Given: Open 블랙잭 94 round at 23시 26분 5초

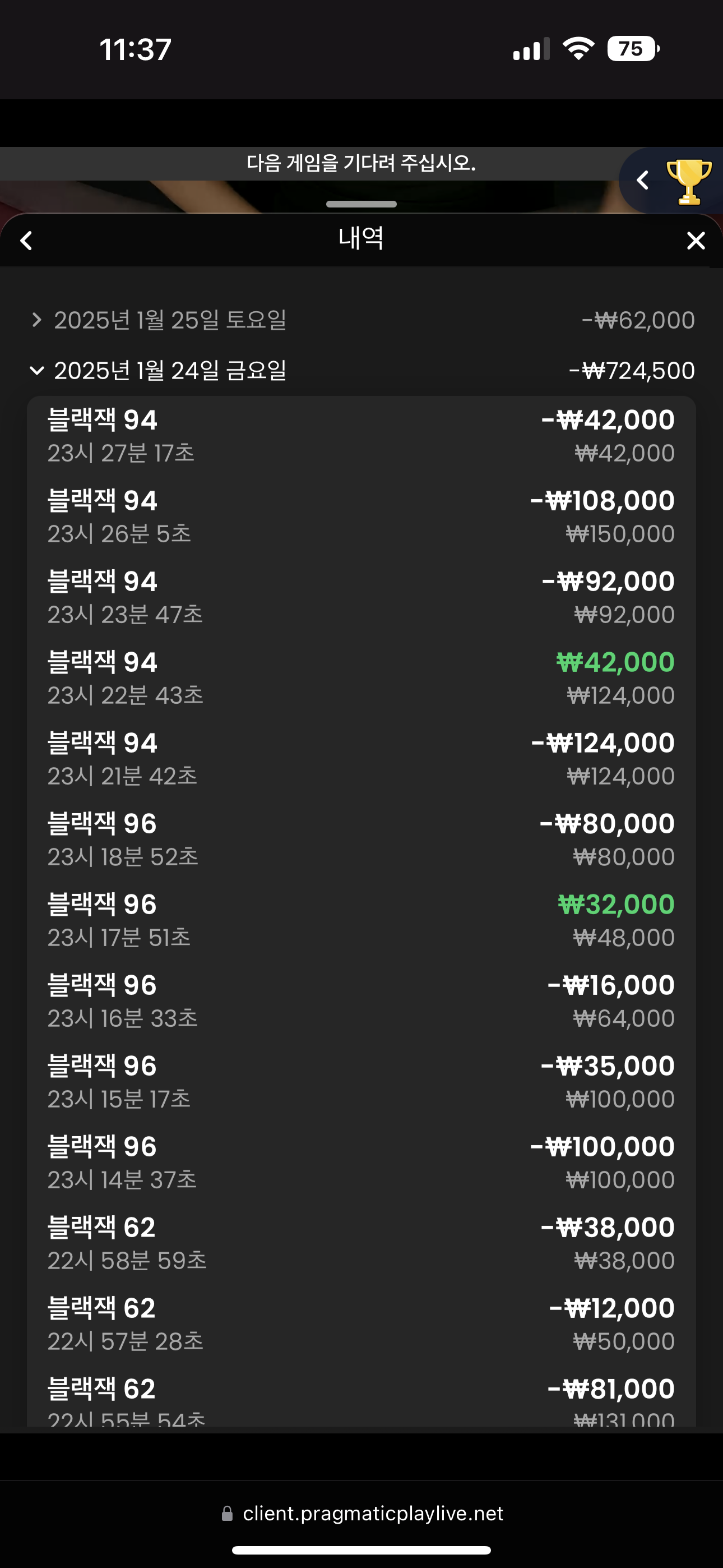Looking at the screenshot, I should tap(361, 517).
